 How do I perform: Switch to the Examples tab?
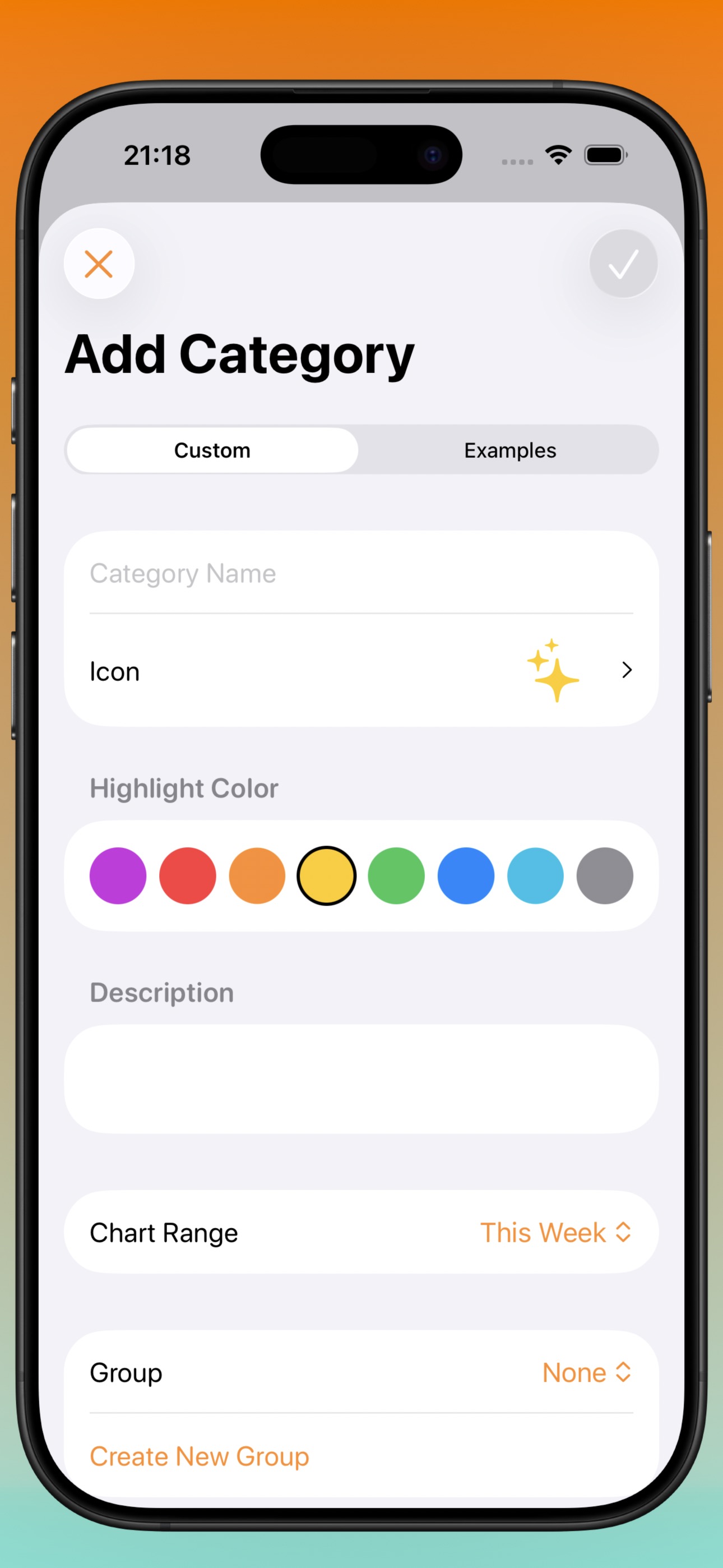[x=509, y=450]
